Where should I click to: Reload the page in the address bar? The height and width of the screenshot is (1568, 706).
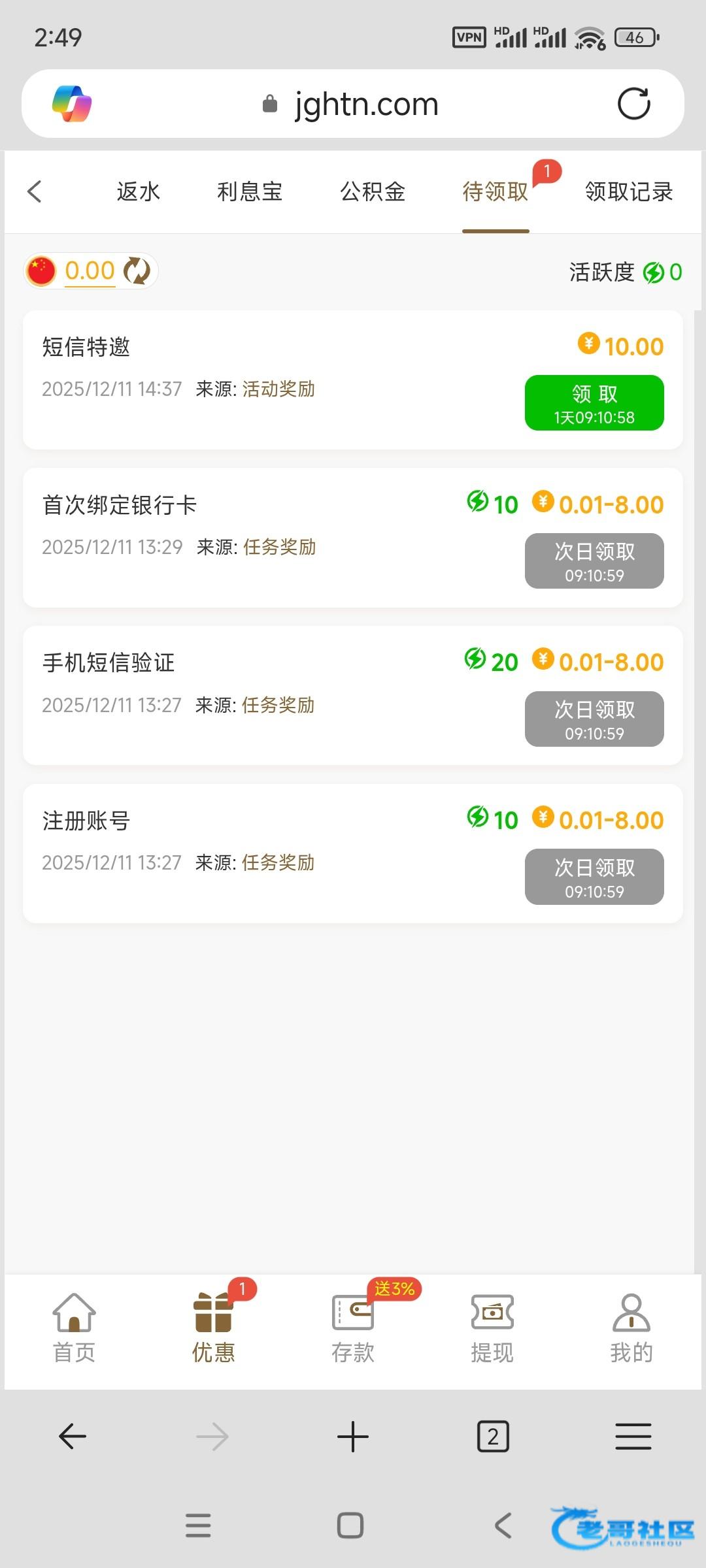coord(633,104)
